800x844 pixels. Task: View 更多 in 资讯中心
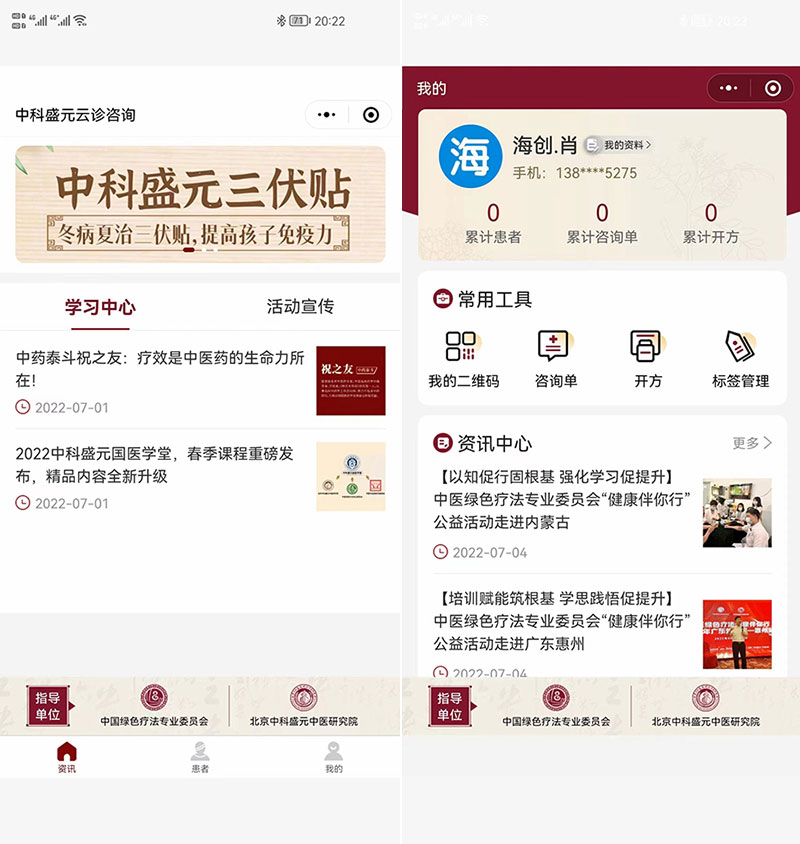pyautogui.click(x=752, y=443)
